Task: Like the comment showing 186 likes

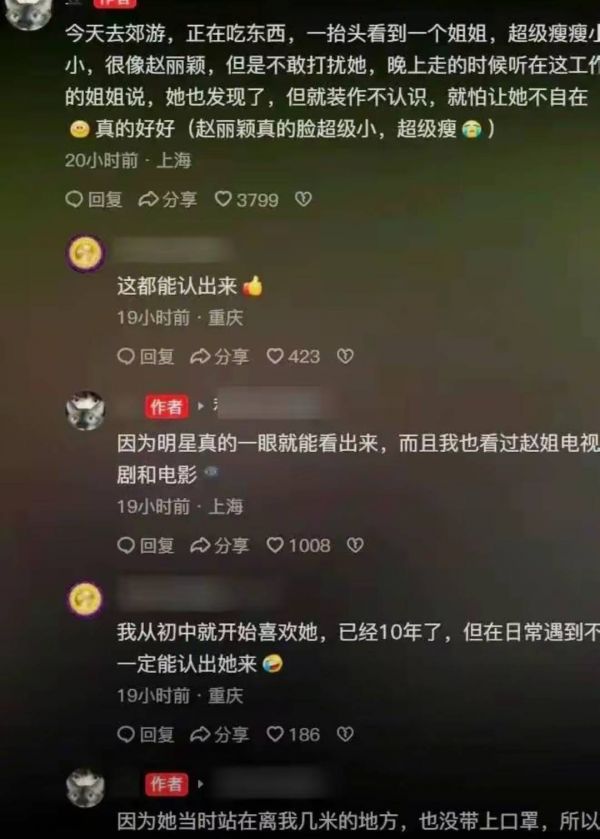Action: (293, 734)
